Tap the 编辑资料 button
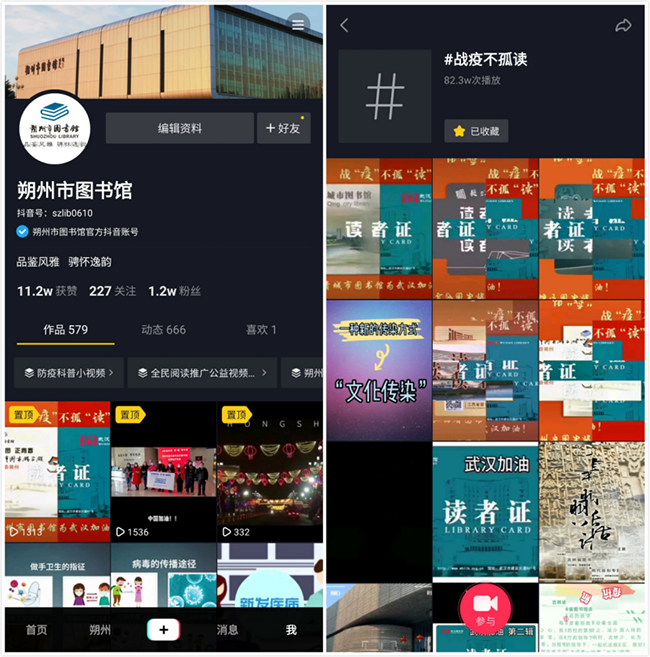 click(x=179, y=129)
